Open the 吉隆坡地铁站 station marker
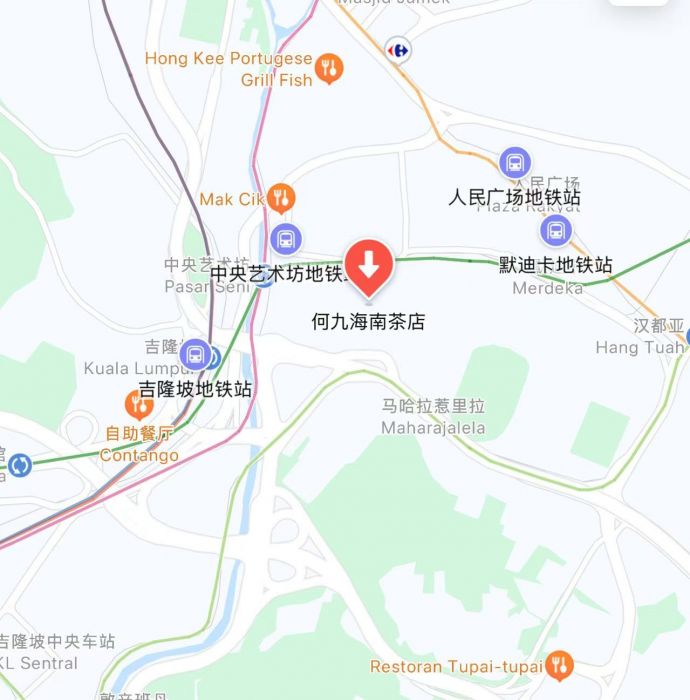 pos(195,354)
